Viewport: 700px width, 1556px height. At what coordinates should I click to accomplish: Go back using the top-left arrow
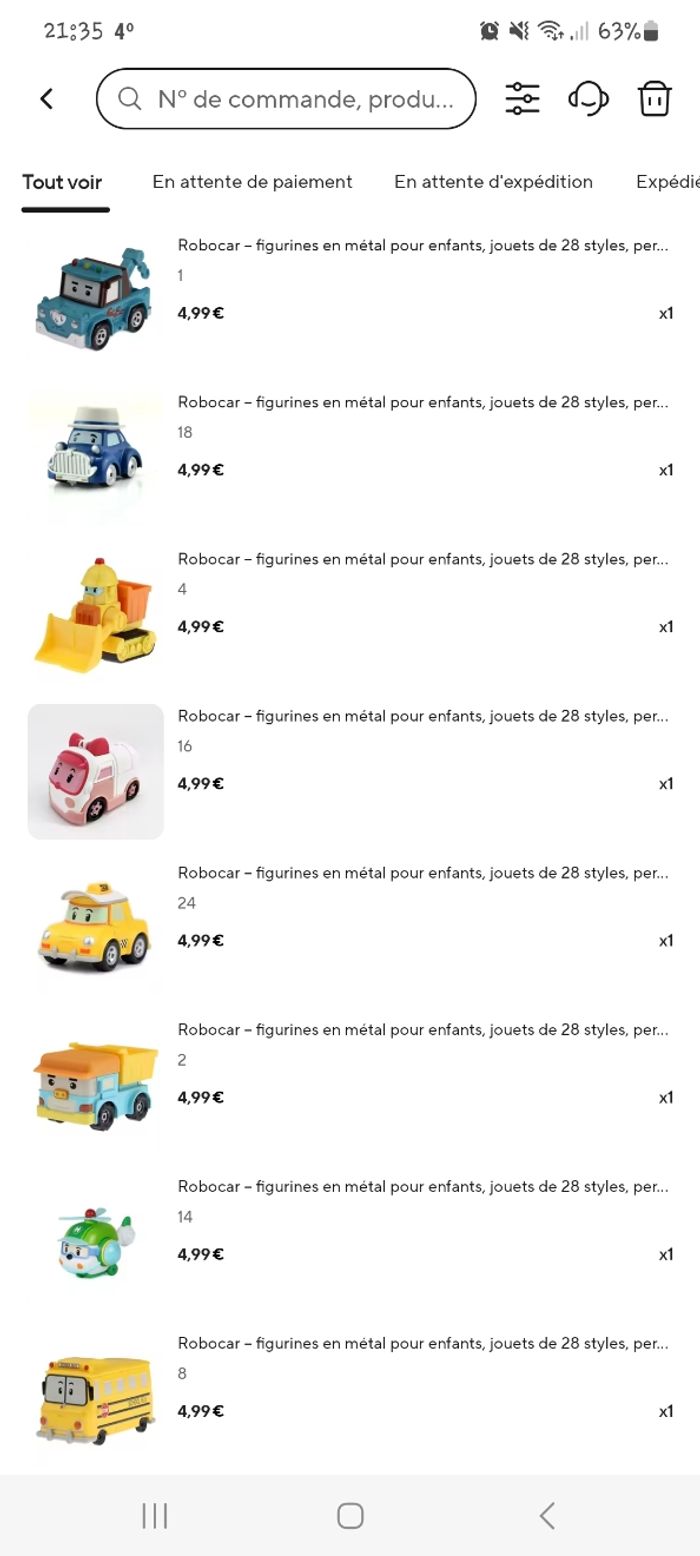[46, 98]
